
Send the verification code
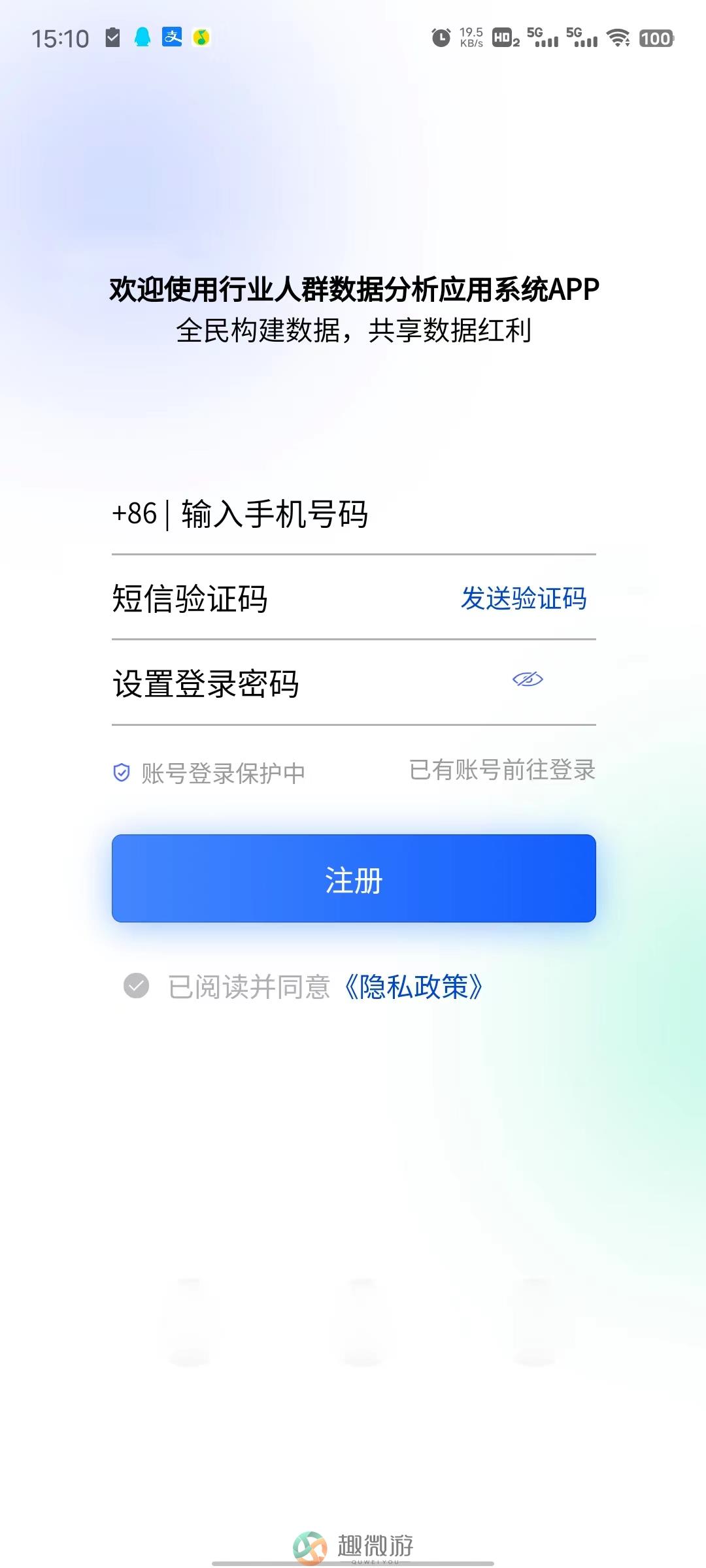coord(524,599)
